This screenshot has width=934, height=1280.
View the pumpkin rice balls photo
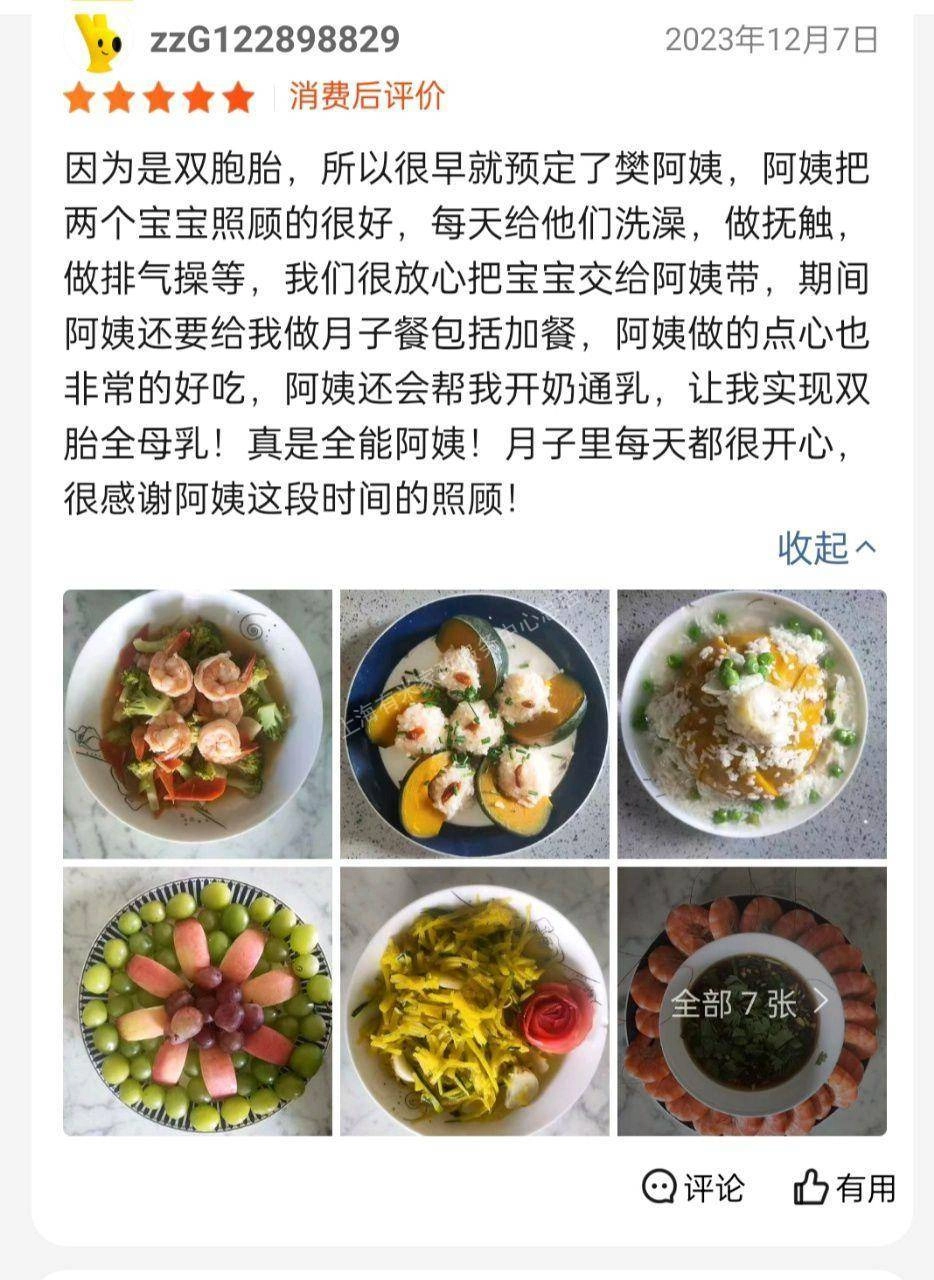474,723
